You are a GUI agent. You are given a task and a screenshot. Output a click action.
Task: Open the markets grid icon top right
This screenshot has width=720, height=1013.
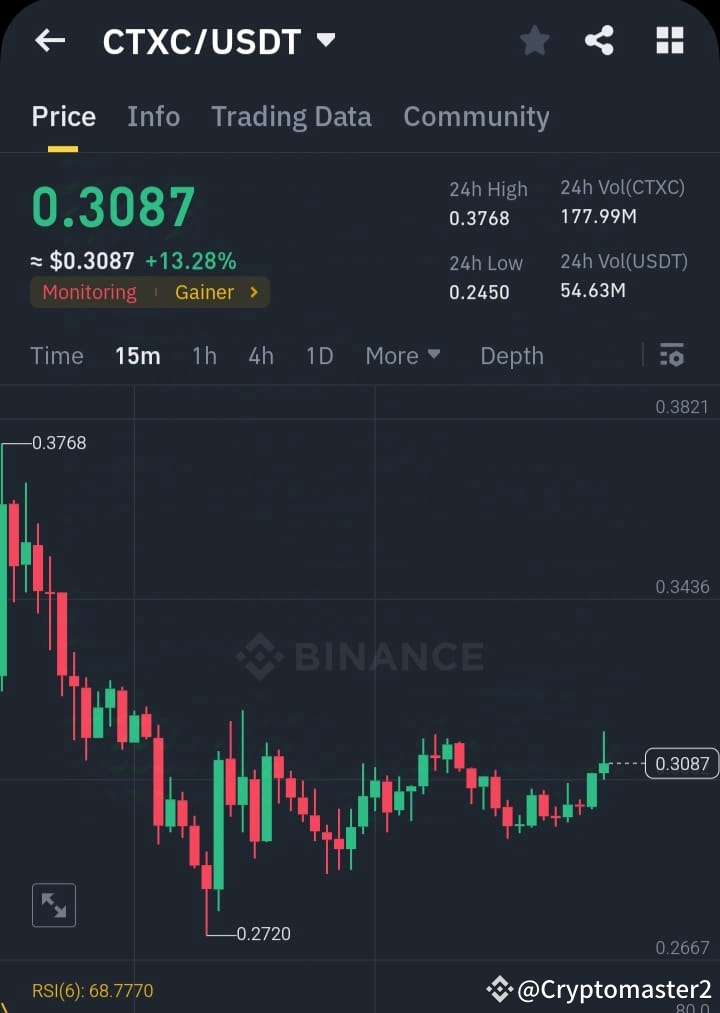[668, 41]
